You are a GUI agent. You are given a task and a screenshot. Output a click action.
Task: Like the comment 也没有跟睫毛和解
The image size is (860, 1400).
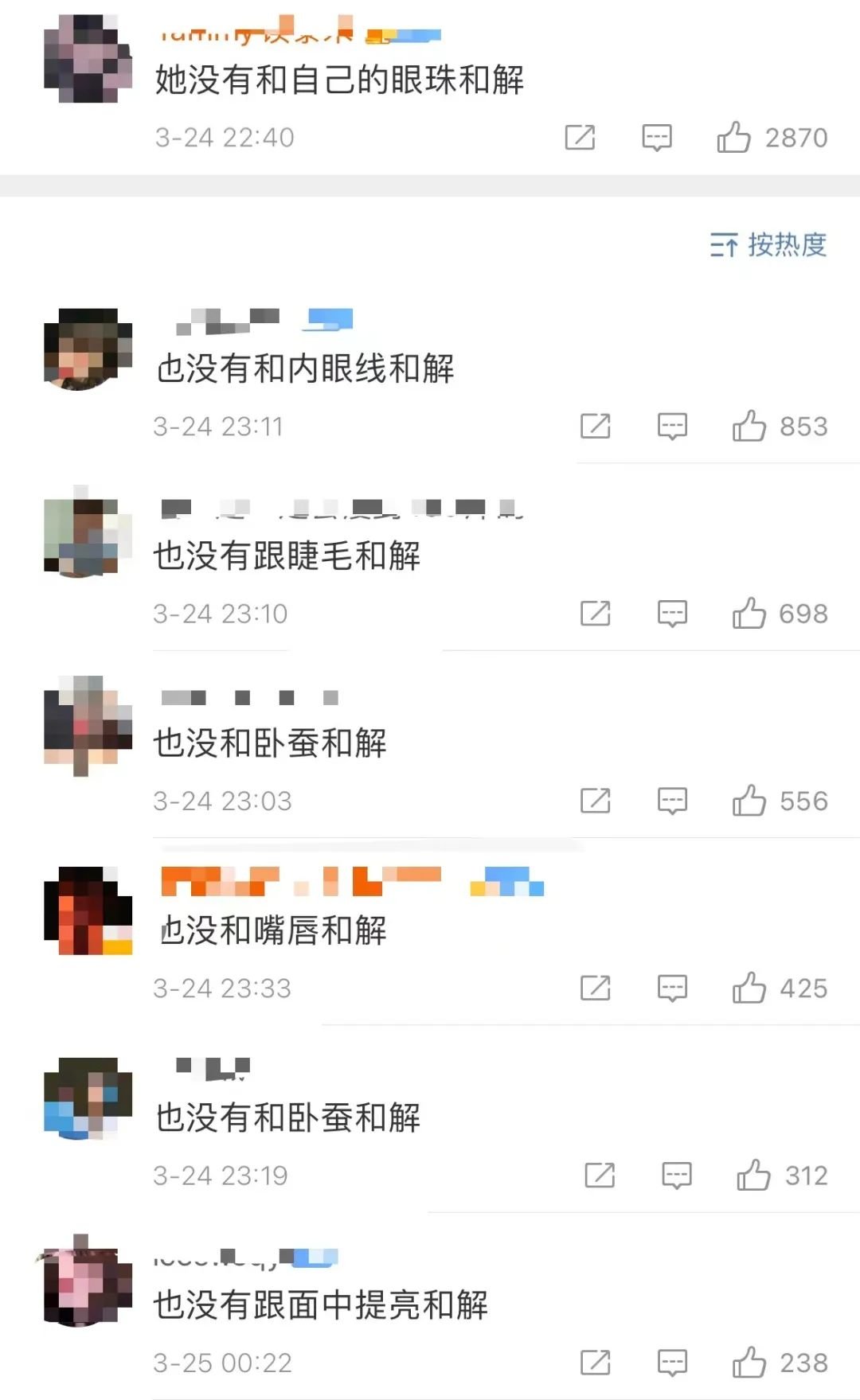pyautogui.click(x=749, y=614)
